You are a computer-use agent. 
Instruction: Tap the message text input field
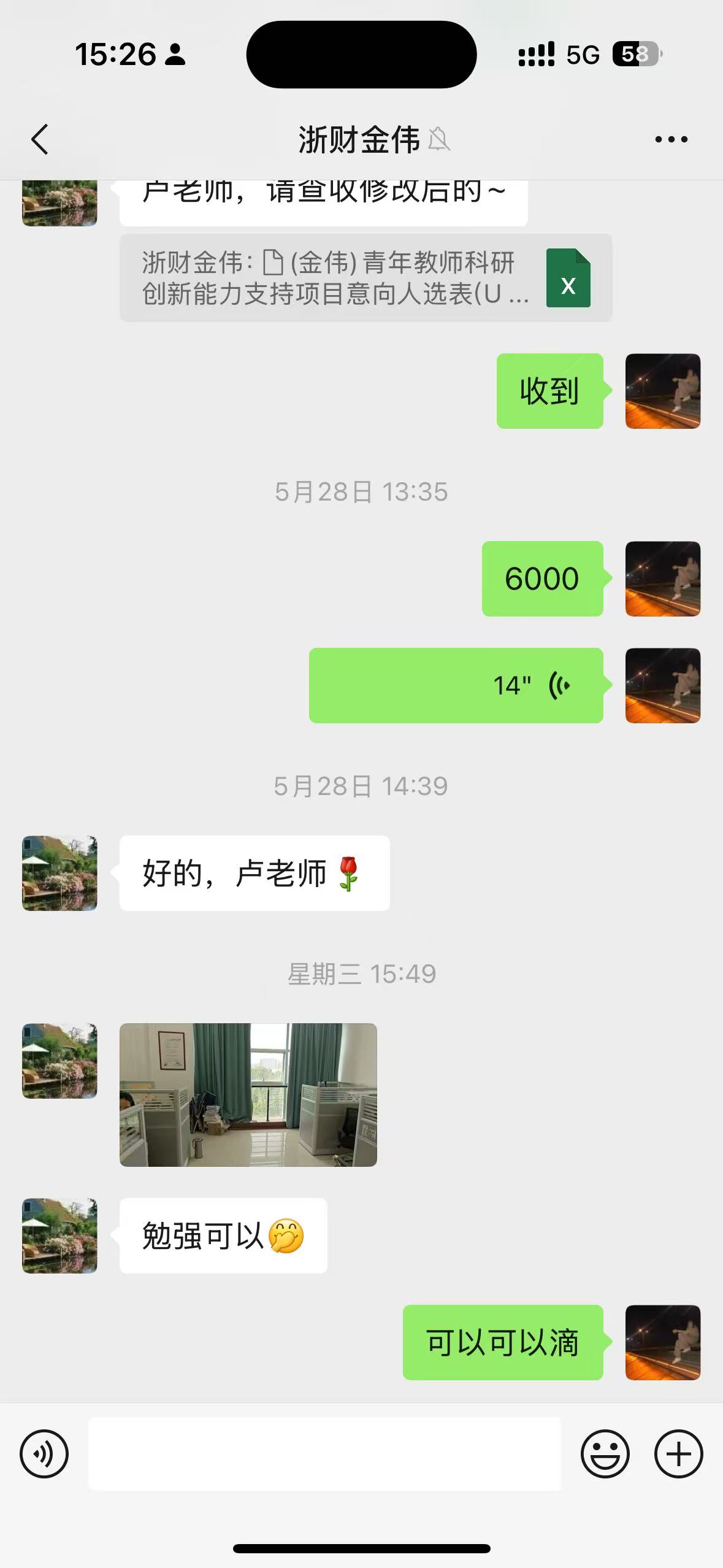click(324, 1454)
